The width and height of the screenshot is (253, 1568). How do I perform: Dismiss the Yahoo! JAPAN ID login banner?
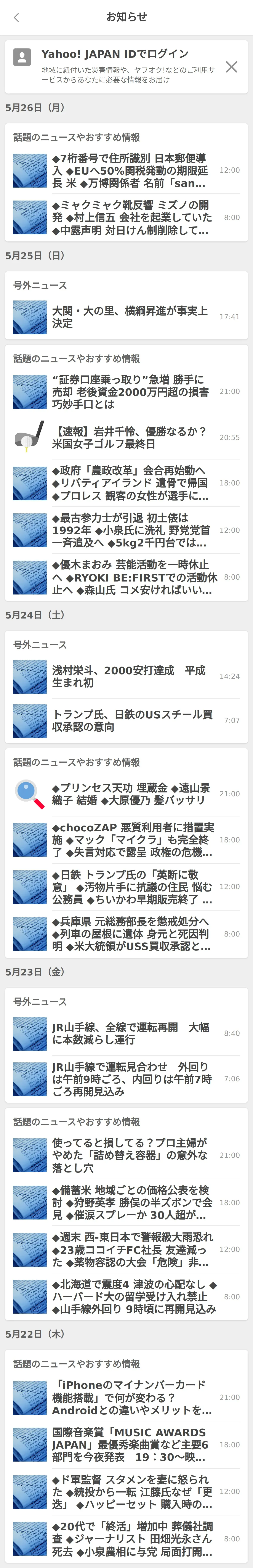[x=231, y=67]
